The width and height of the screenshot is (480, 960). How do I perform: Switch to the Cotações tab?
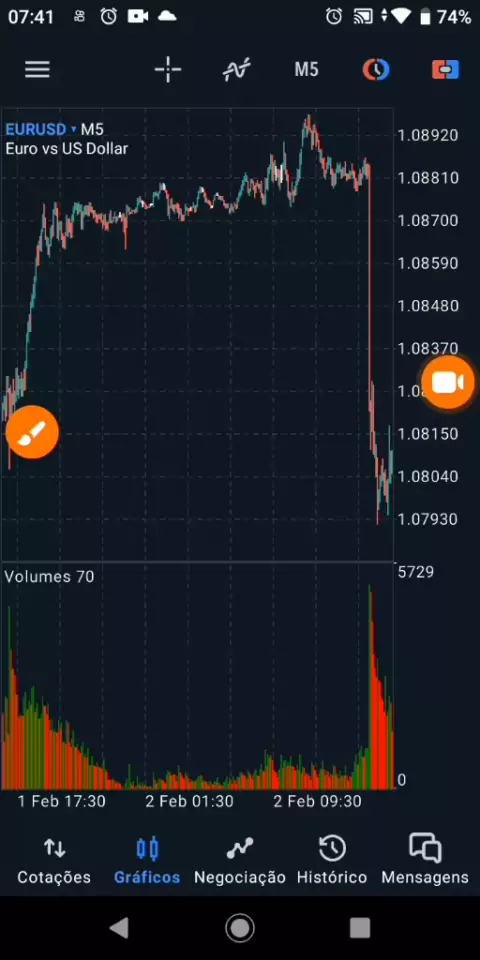pyautogui.click(x=54, y=861)
